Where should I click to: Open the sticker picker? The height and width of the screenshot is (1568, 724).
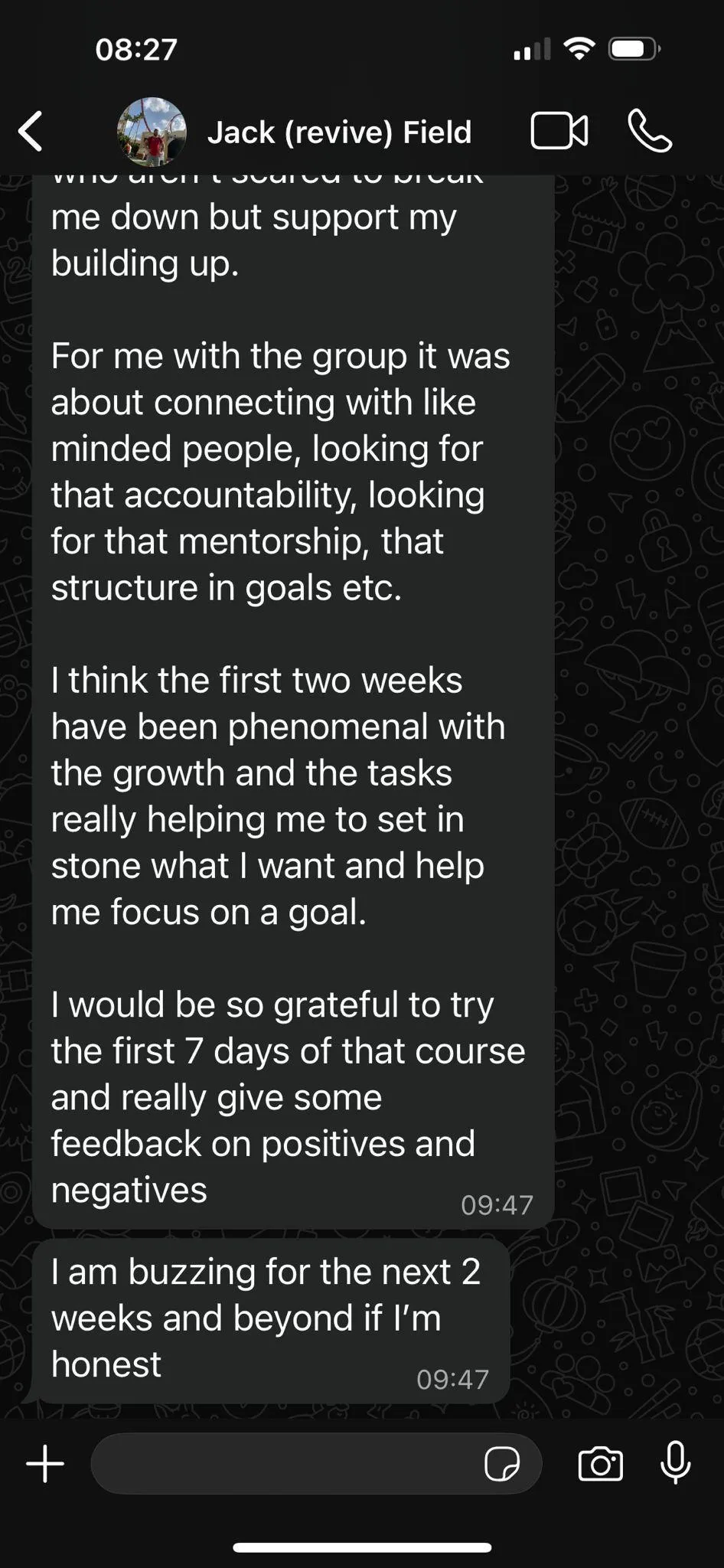[x=502, y=1464]
